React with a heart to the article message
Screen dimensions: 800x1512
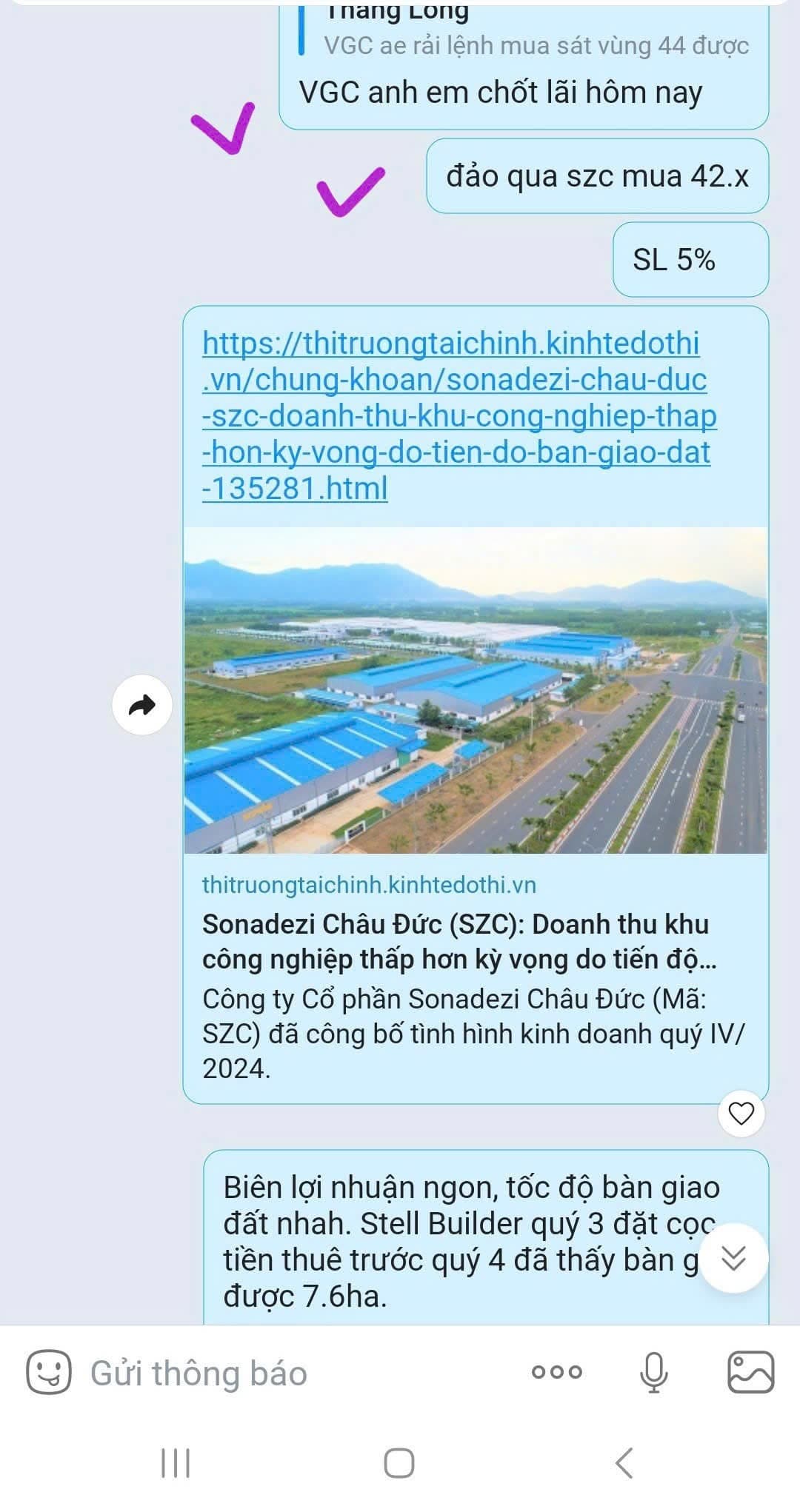[741, 1113]
